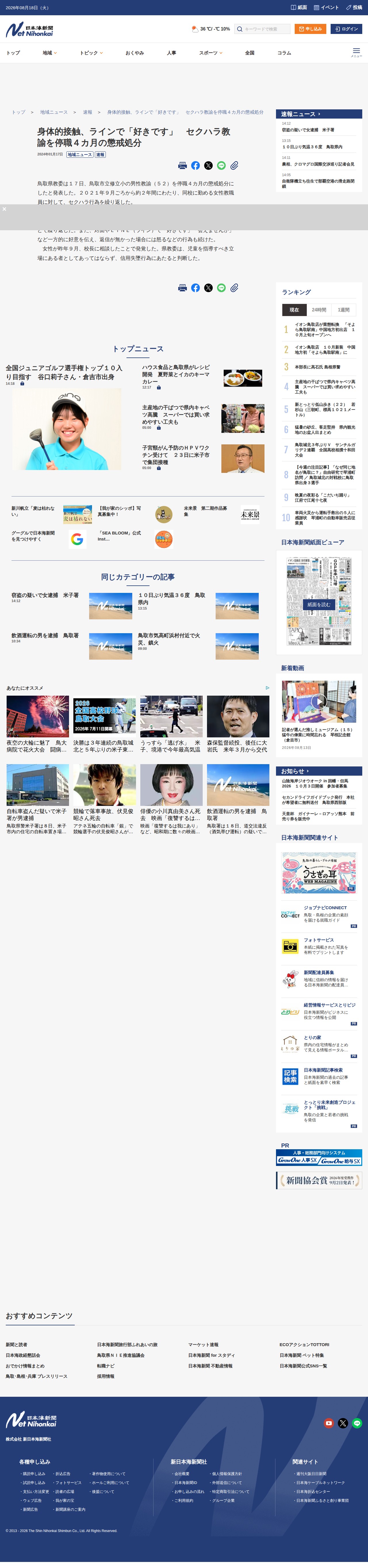Tap 紙面を読む on the newspaper viewer
Image resolution: width=368 pixels, height=1568 pixels.
[319, 604]
